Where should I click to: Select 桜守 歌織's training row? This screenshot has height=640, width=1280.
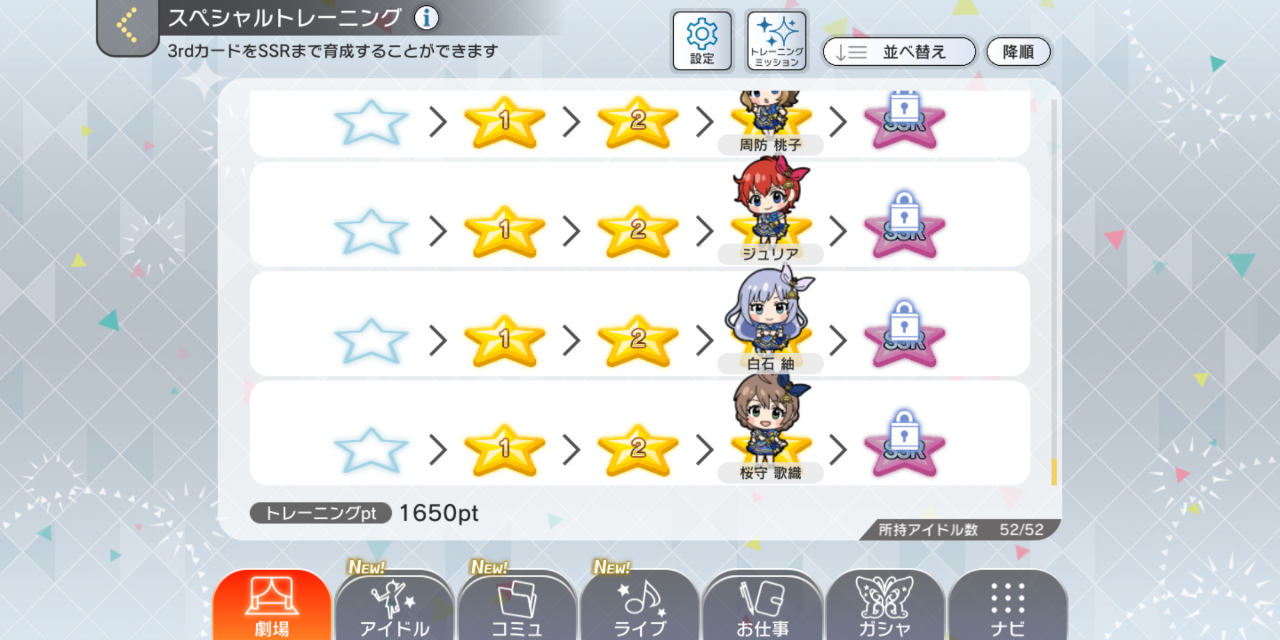639,433
